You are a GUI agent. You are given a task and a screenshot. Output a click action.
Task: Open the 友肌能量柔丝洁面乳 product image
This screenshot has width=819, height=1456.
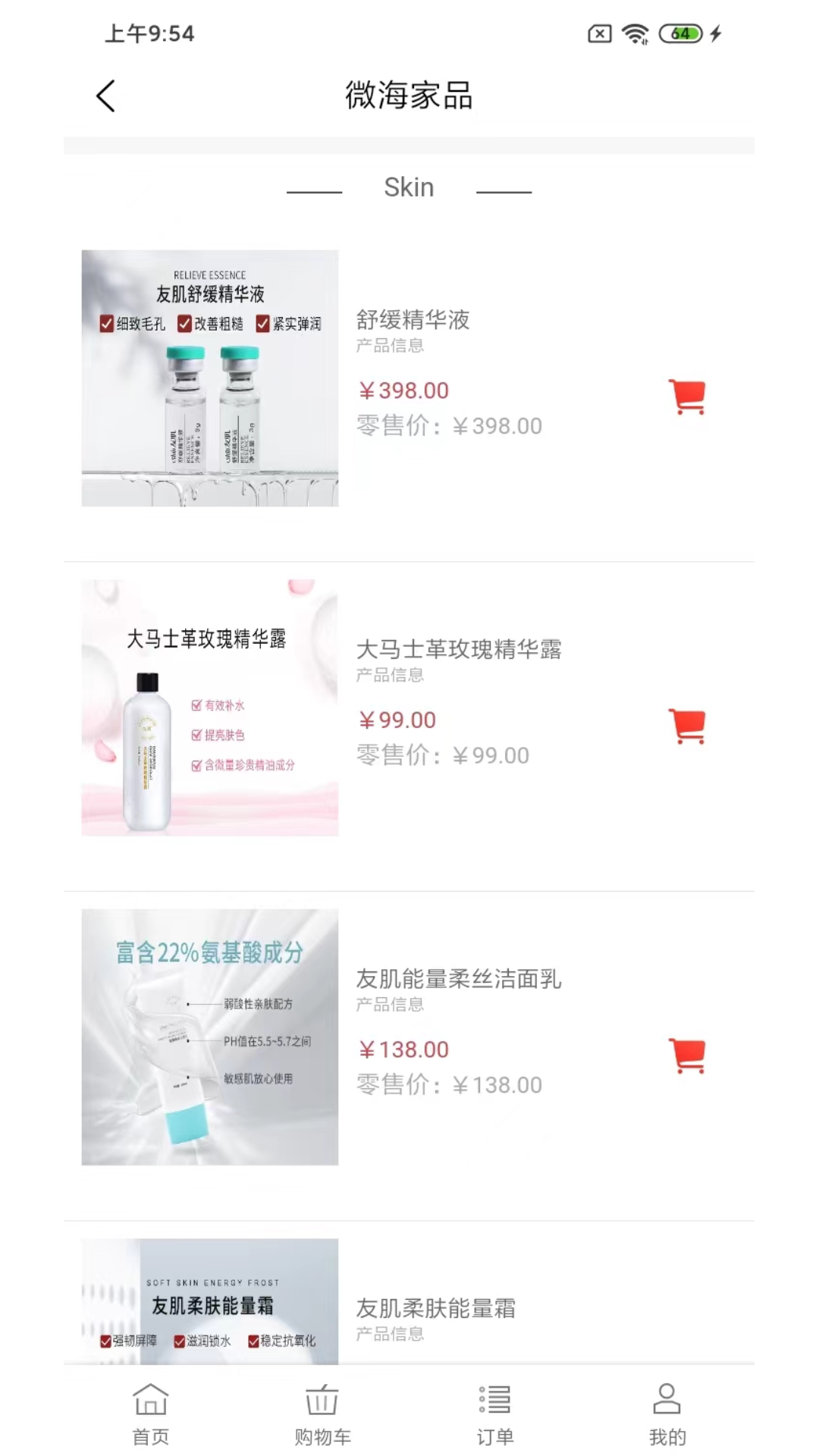tap(210, 1037)
